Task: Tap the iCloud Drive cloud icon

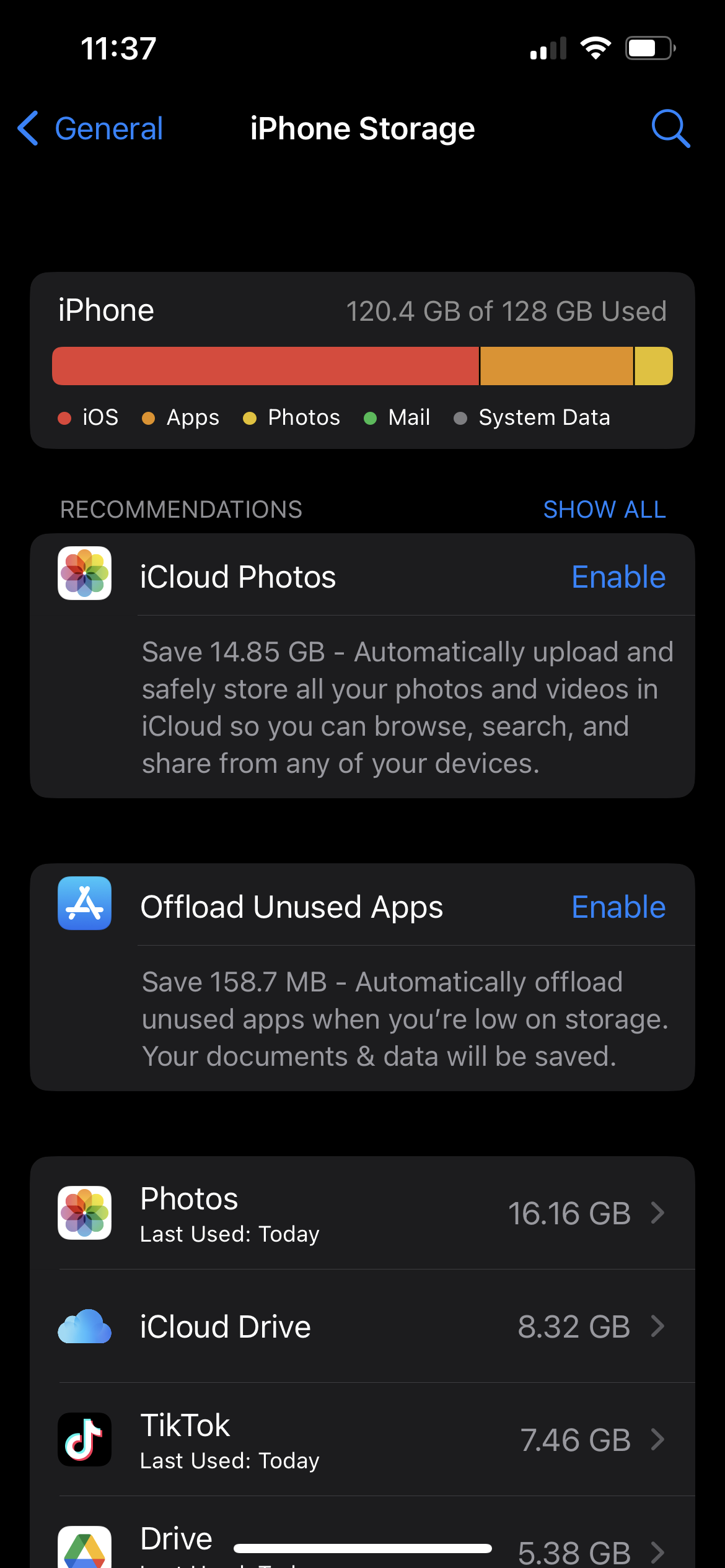Action: pyautogui.click(x=84, y=1326)
